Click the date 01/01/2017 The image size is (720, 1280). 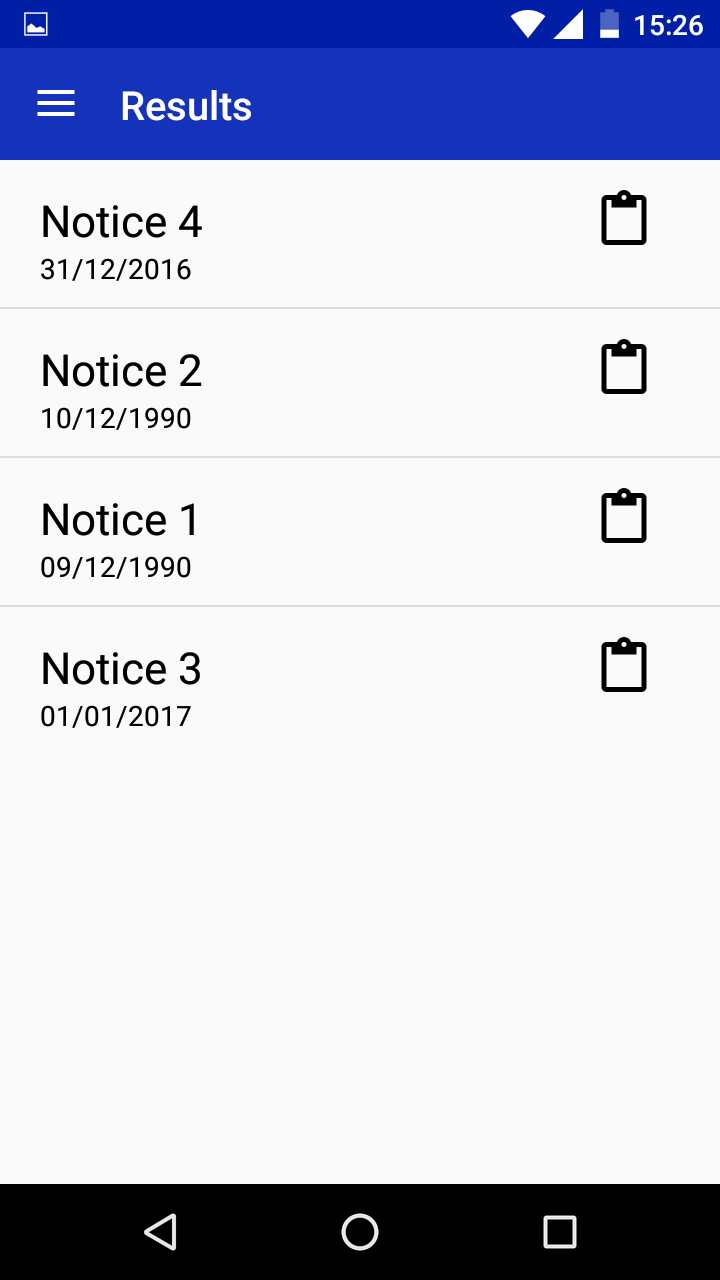pos(114,716)
